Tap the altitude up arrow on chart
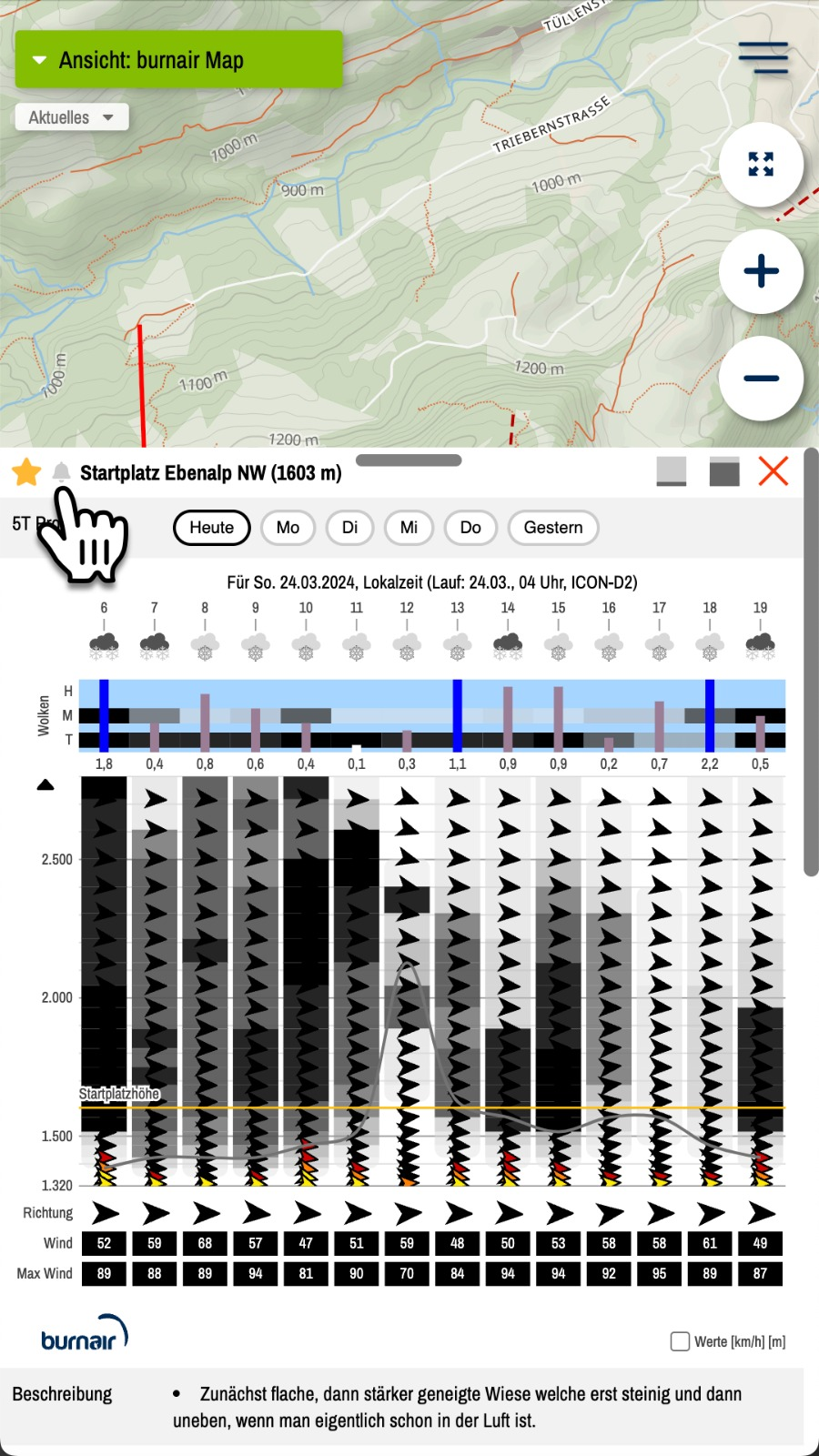Viewport: 819px width, 1456px height. pyautogui.click(x=45, y=784)
